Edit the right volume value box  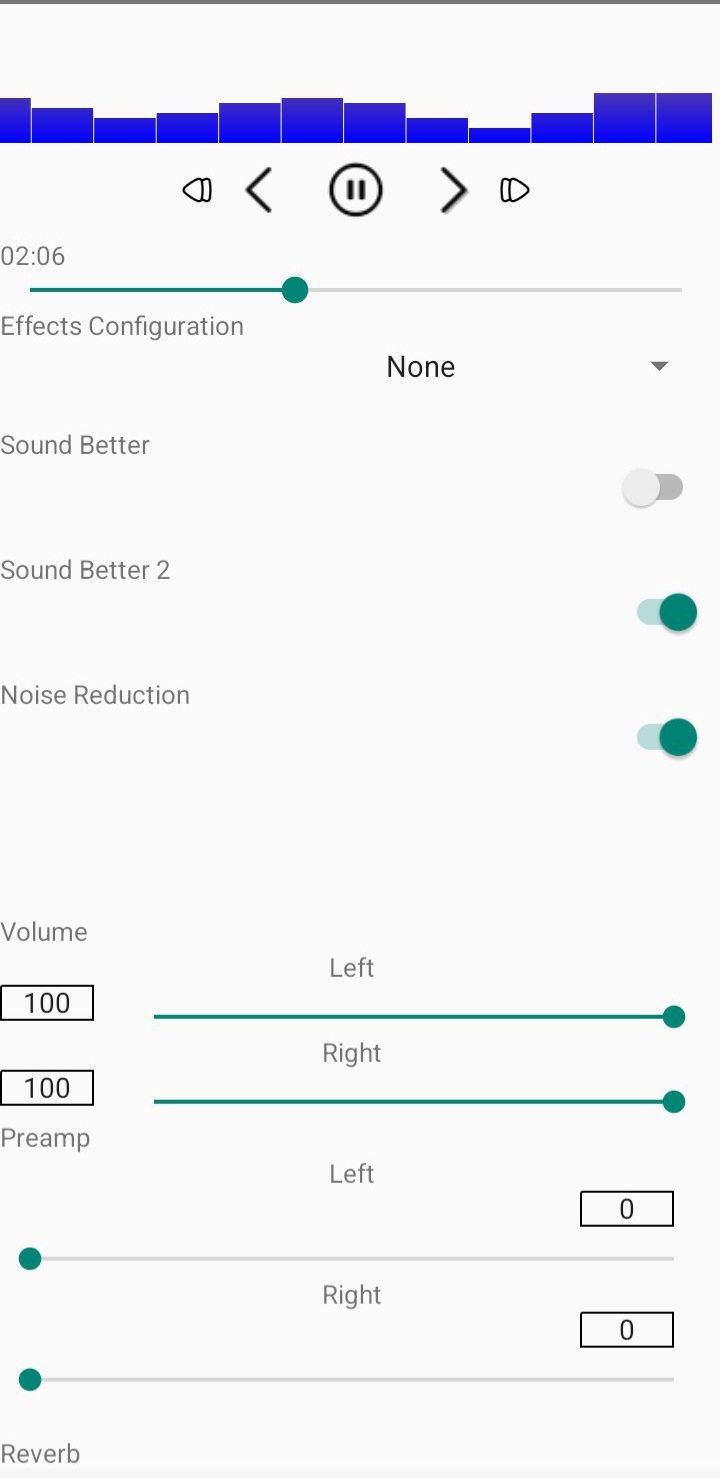(47, 1088)
